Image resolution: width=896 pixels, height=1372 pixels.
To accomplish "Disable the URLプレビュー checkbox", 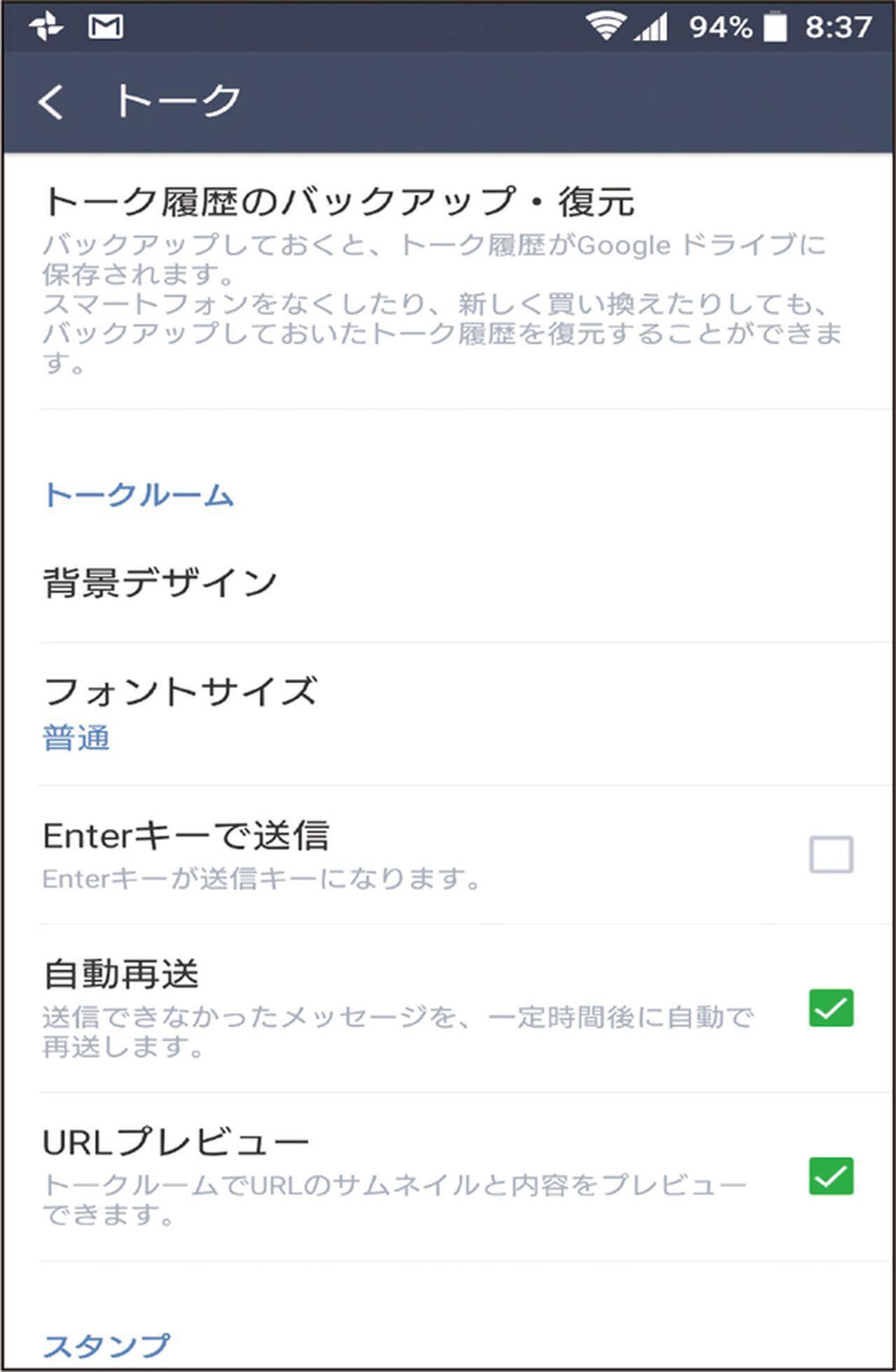I will click(x=831, y=1176).
